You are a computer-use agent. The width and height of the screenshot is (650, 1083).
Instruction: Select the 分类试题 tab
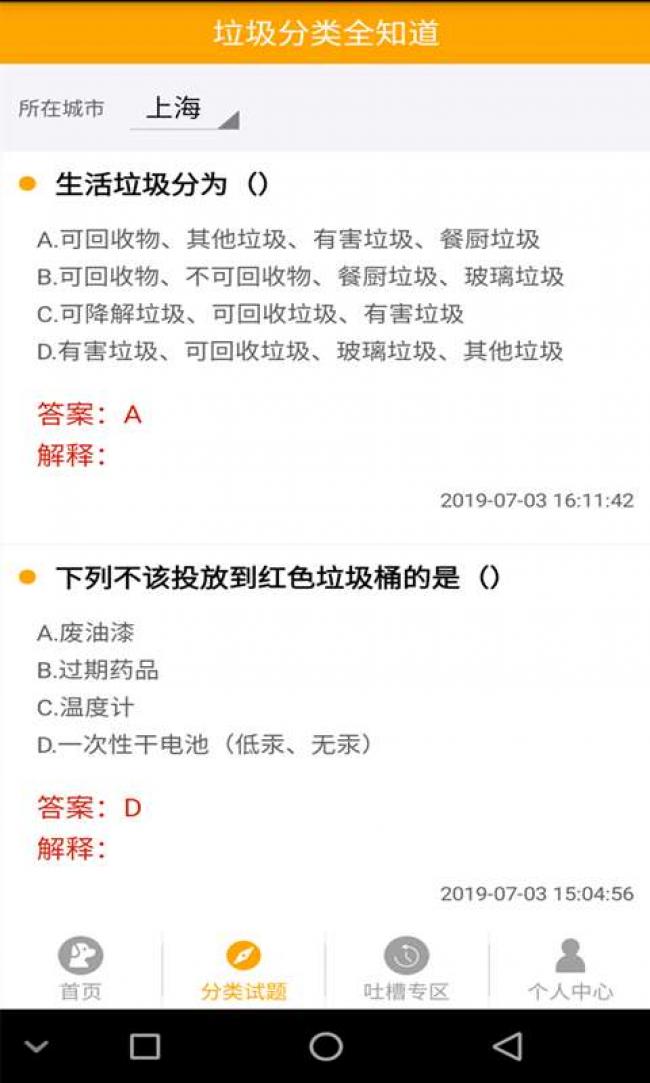click(x=244, y=969)
